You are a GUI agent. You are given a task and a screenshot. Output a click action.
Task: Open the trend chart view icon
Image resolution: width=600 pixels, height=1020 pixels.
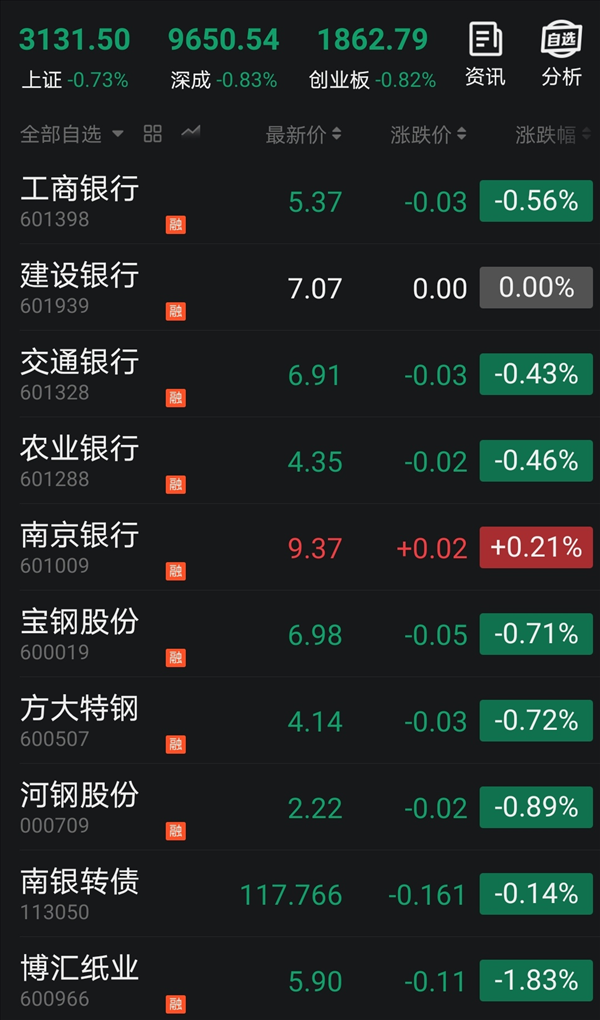(x=191, y=133)
